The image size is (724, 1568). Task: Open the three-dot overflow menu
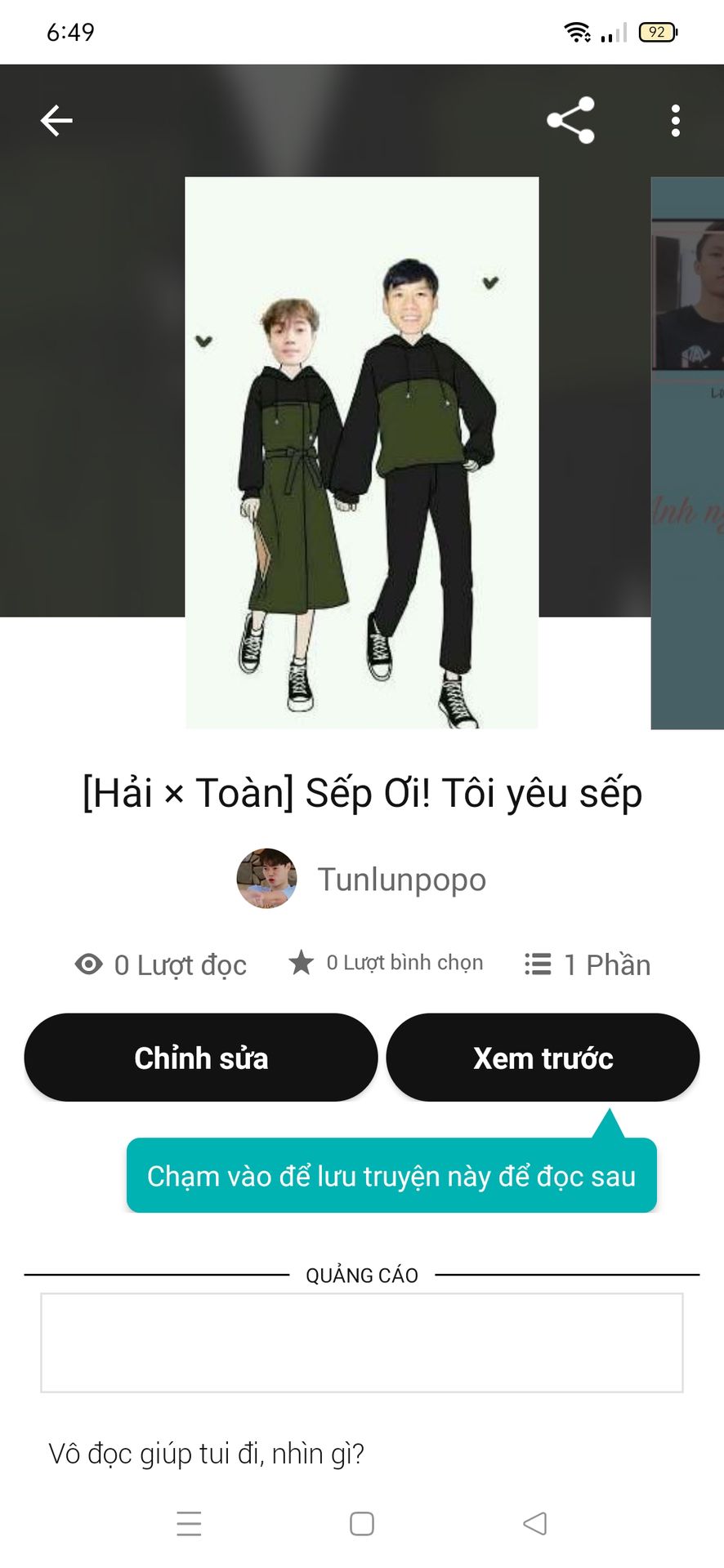pos(675,121)
